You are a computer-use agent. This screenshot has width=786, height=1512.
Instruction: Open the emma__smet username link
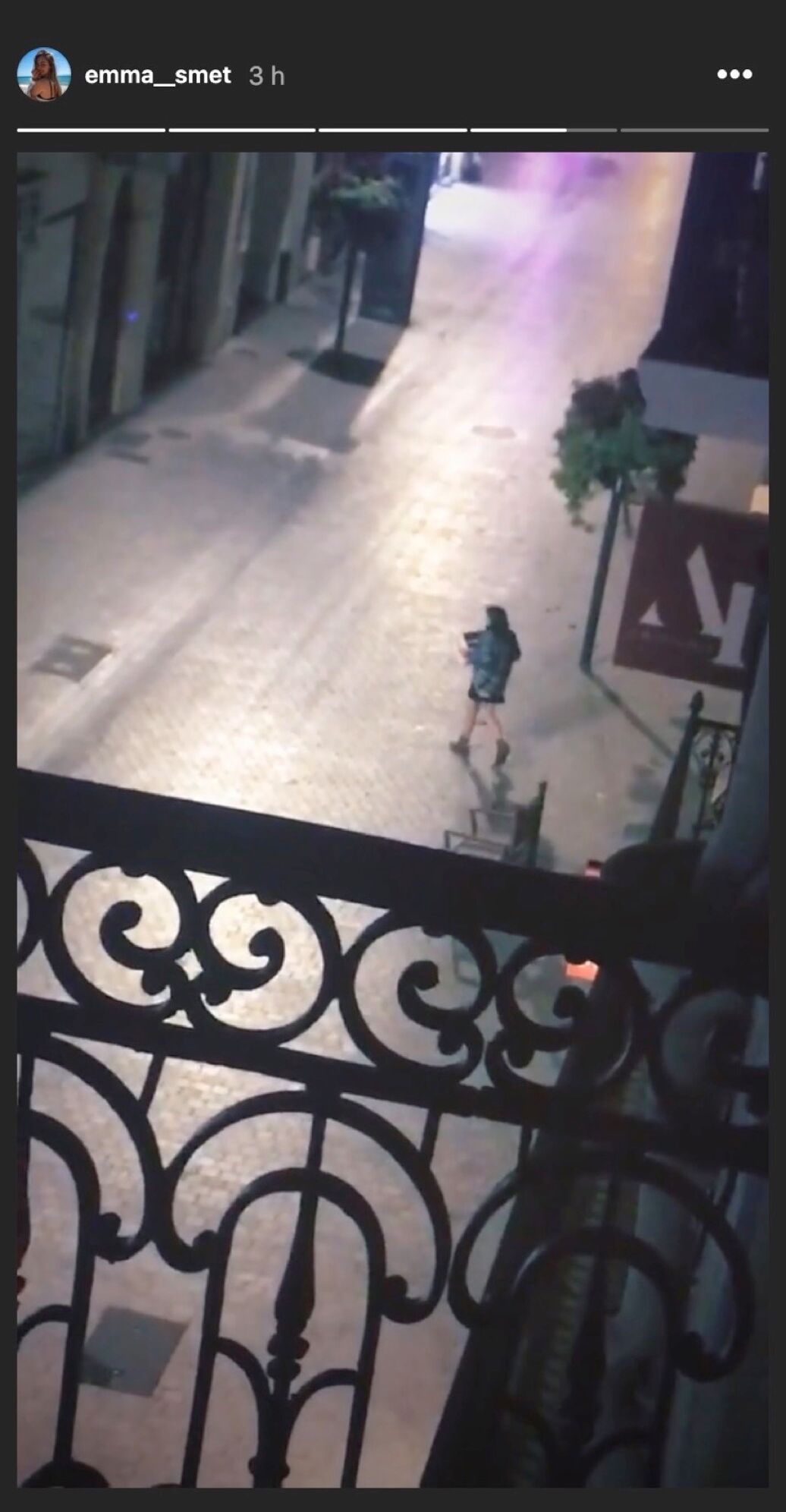point(158,75)
